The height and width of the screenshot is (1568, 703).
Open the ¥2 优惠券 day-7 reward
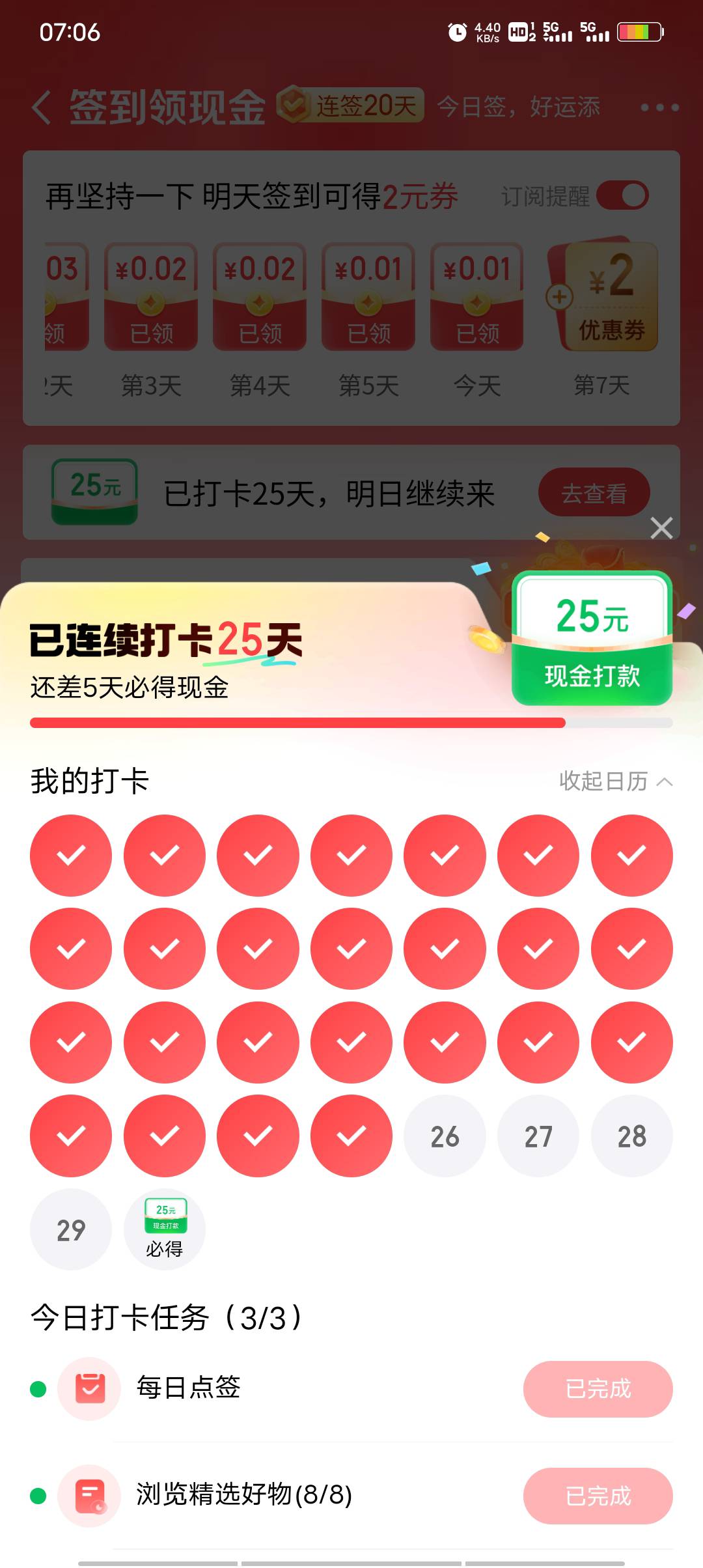pyautogui.click(x=603, y=297)
